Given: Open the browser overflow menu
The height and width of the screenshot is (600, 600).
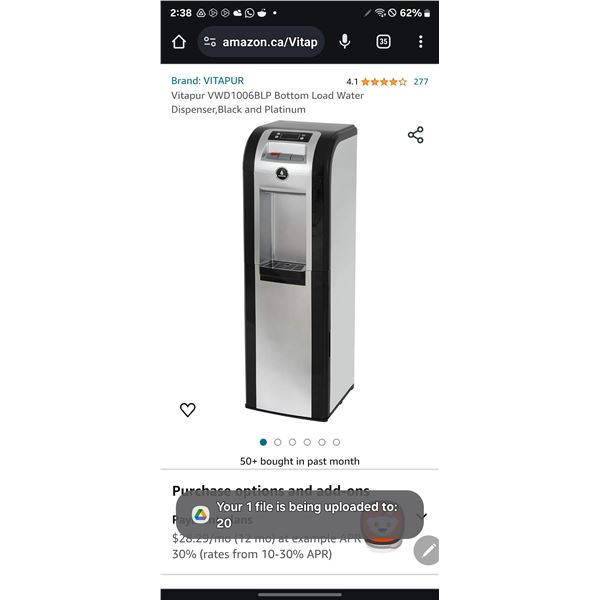Looking at the screenshot, I should tap(420, 42).
